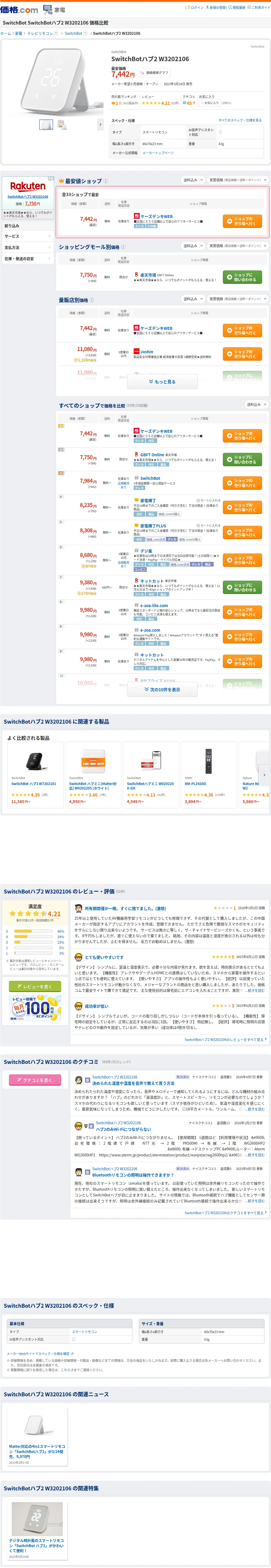Expand もっと見る in 量販店別価格
The width and height of the screenshot is (271, 1568).
click(162, 382)
